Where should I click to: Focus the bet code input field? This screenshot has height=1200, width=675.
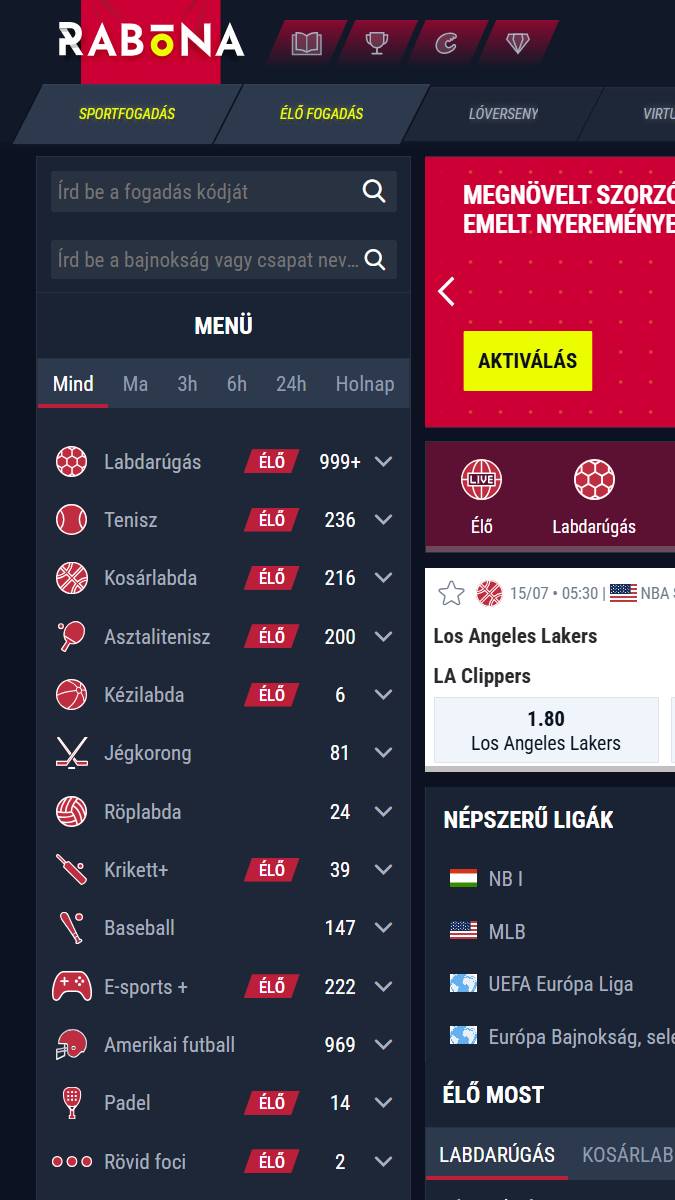click(x=205, y=192)
